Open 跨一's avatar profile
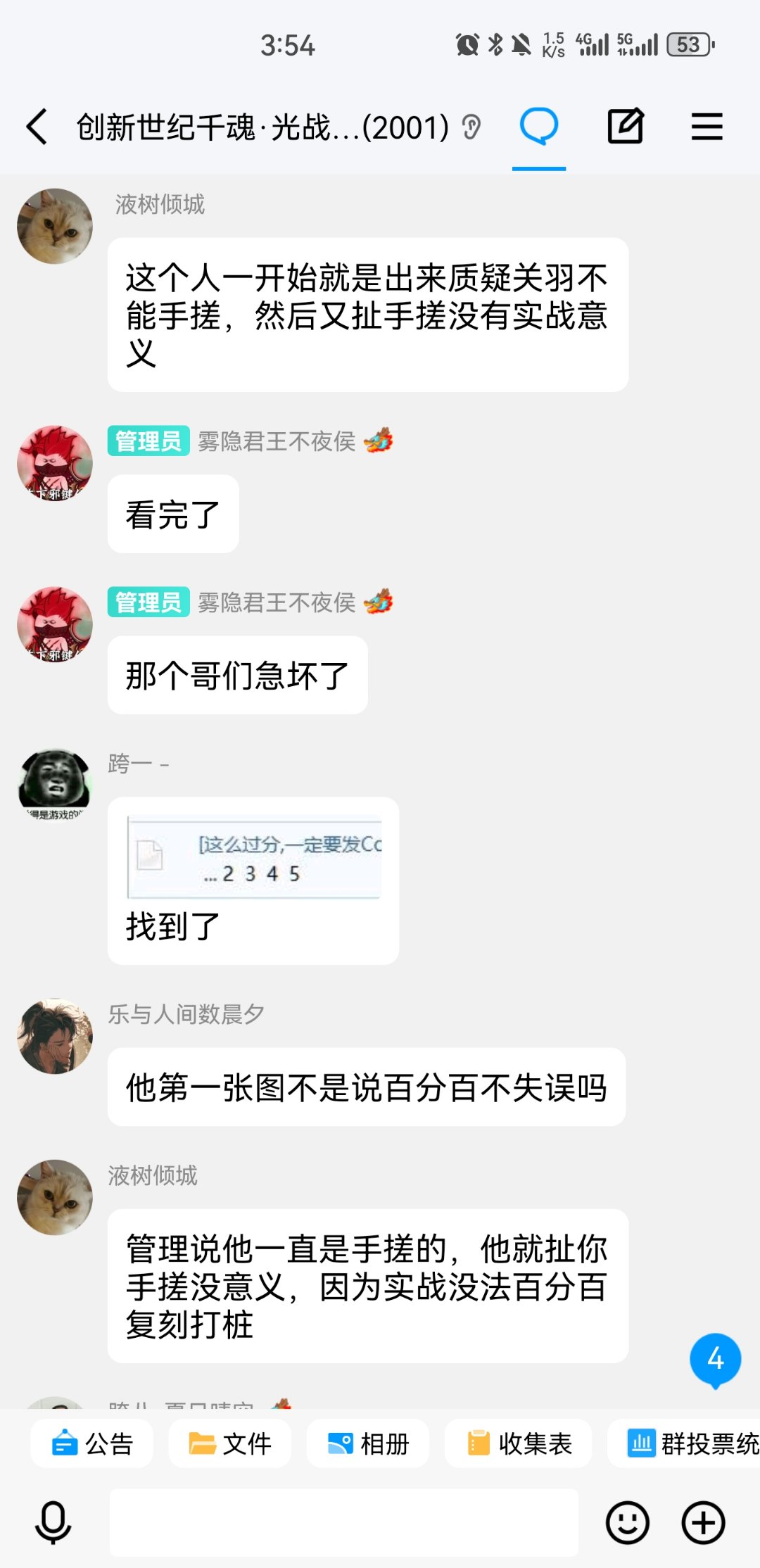 pos(55,784)
